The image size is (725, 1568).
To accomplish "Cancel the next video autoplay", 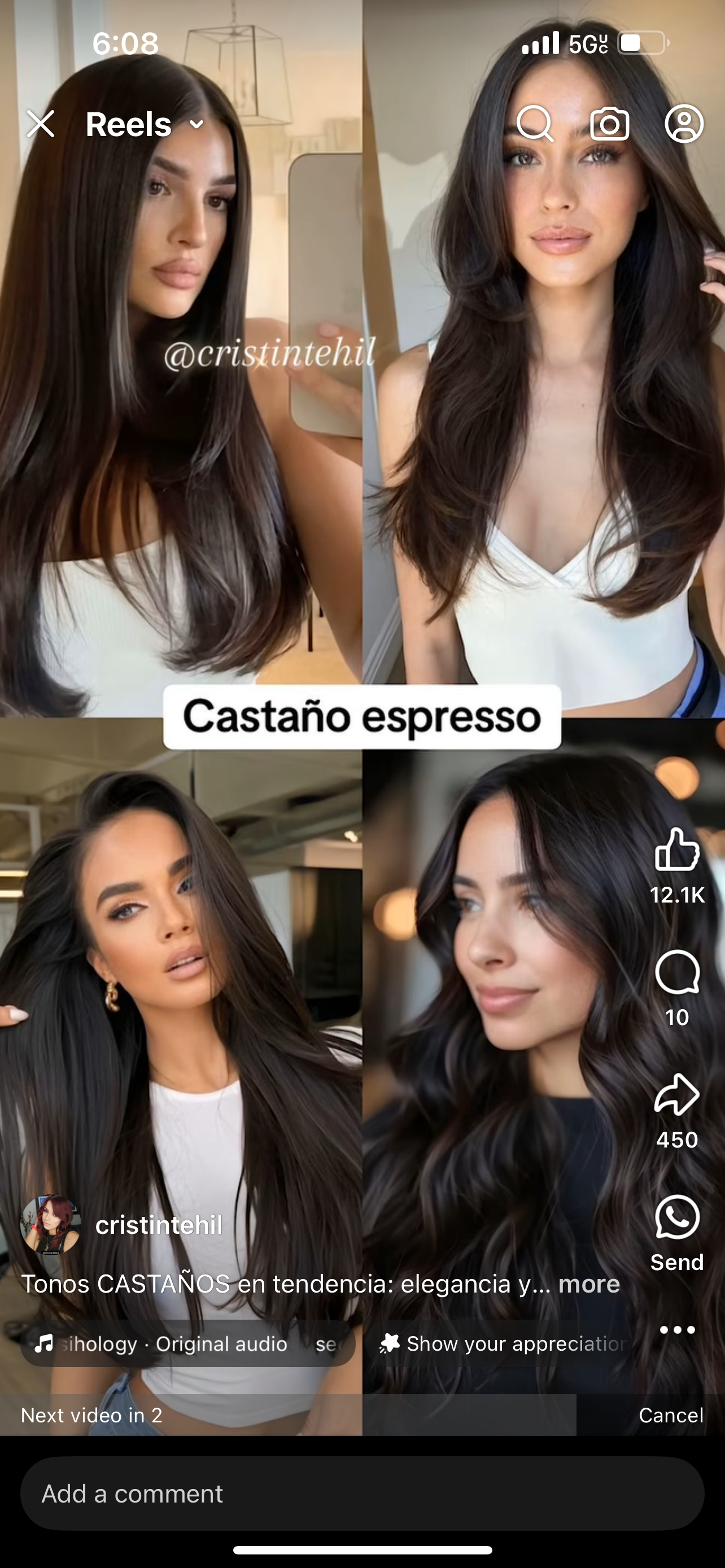I will [x=670, y=1415].
